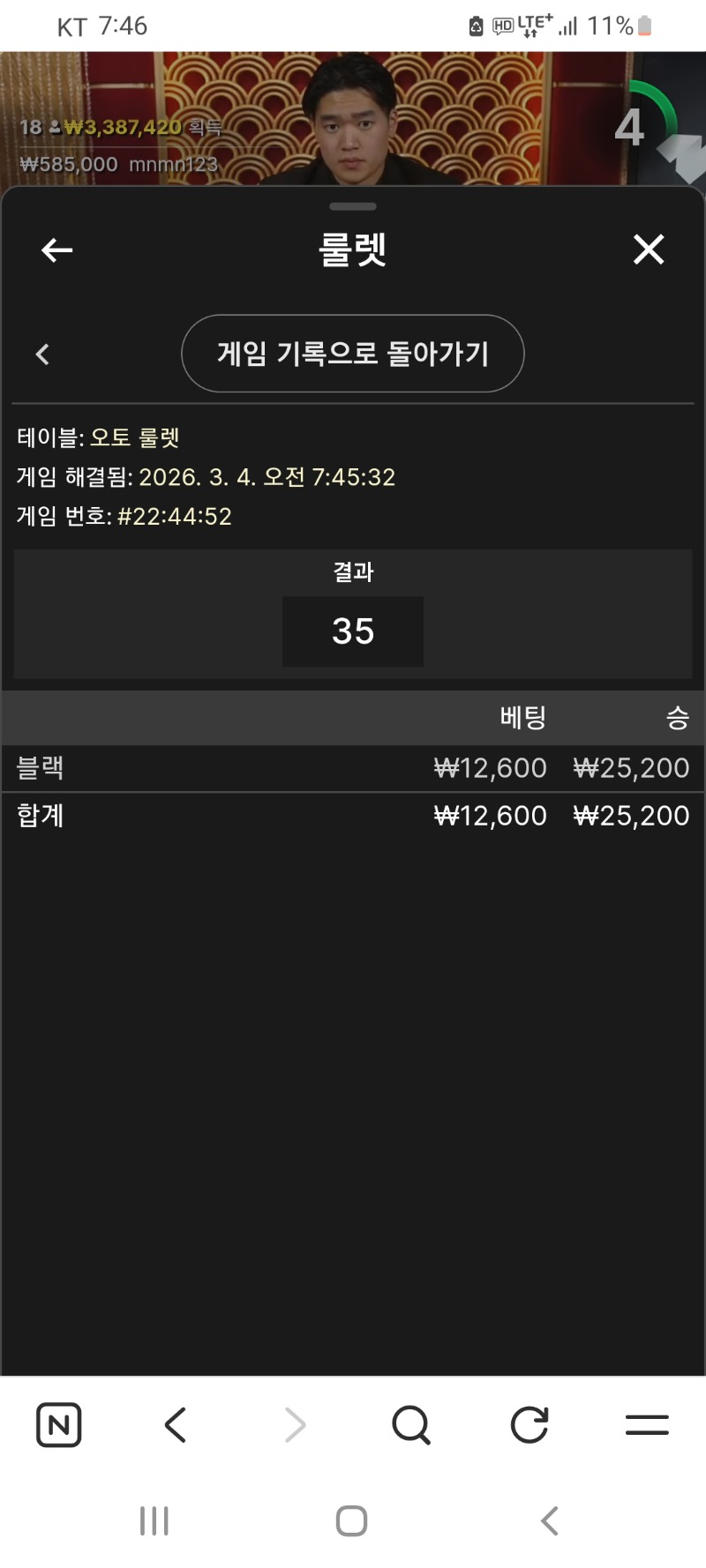
Task: Go to the home screen
Action: pyautogui.click(x=352, y=1520)
